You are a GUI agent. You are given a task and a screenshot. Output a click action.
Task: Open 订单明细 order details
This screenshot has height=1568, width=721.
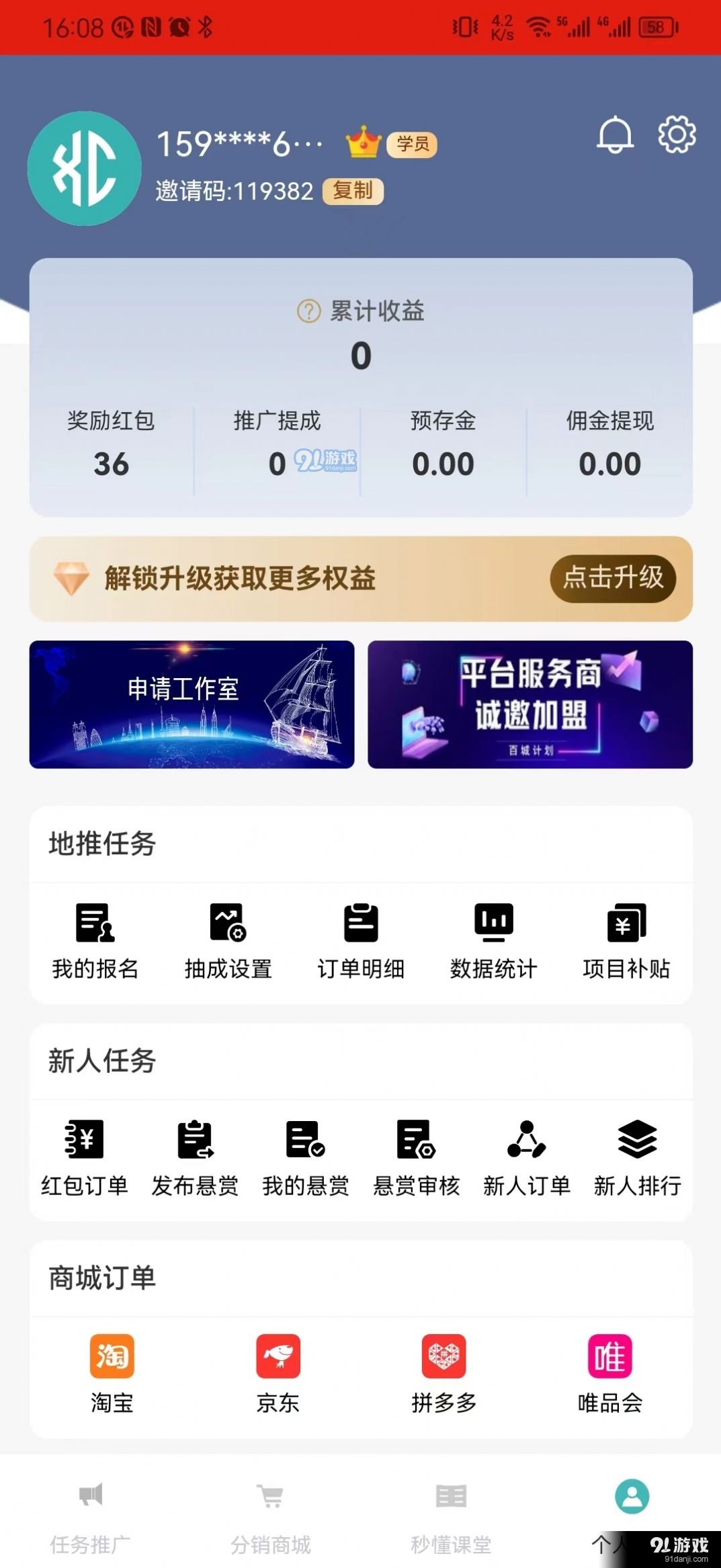[361, 941]
